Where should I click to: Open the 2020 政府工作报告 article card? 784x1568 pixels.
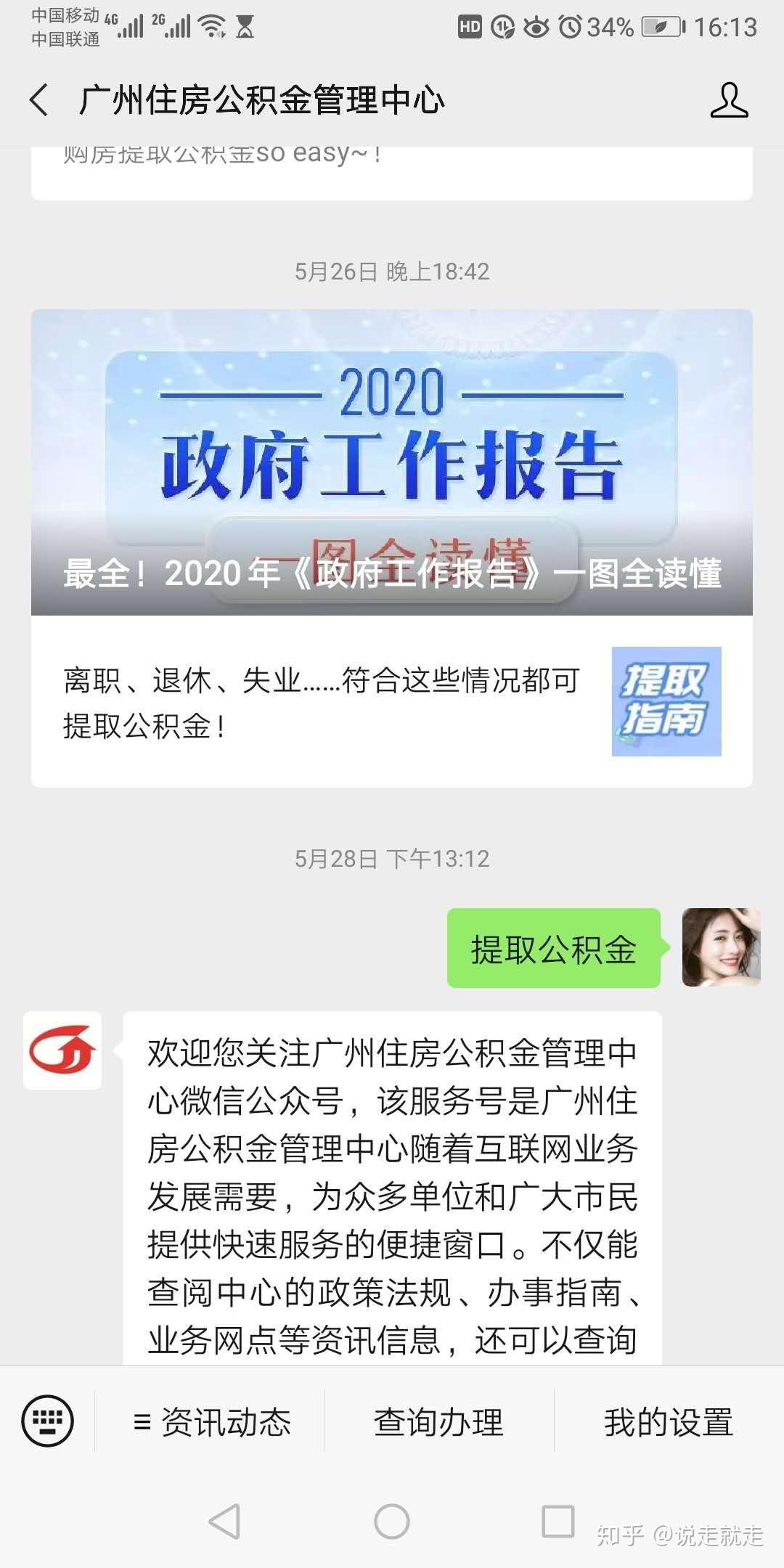pos(392,462)
